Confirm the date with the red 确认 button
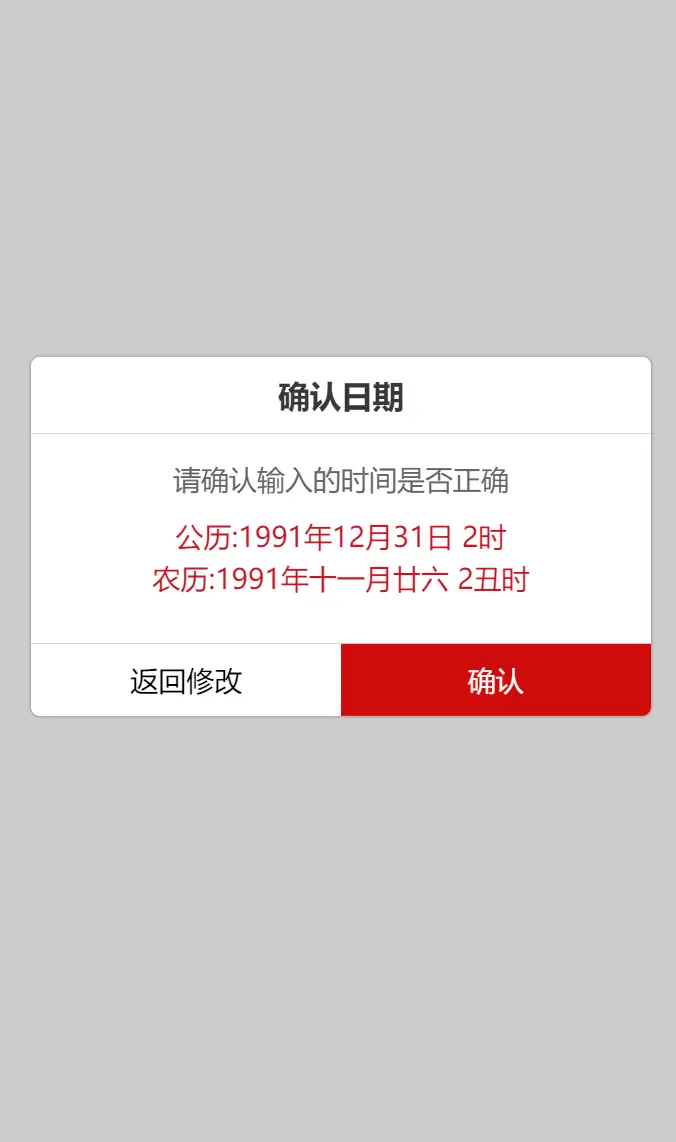This screenshot has height=1142, width=676. point(495,680)
